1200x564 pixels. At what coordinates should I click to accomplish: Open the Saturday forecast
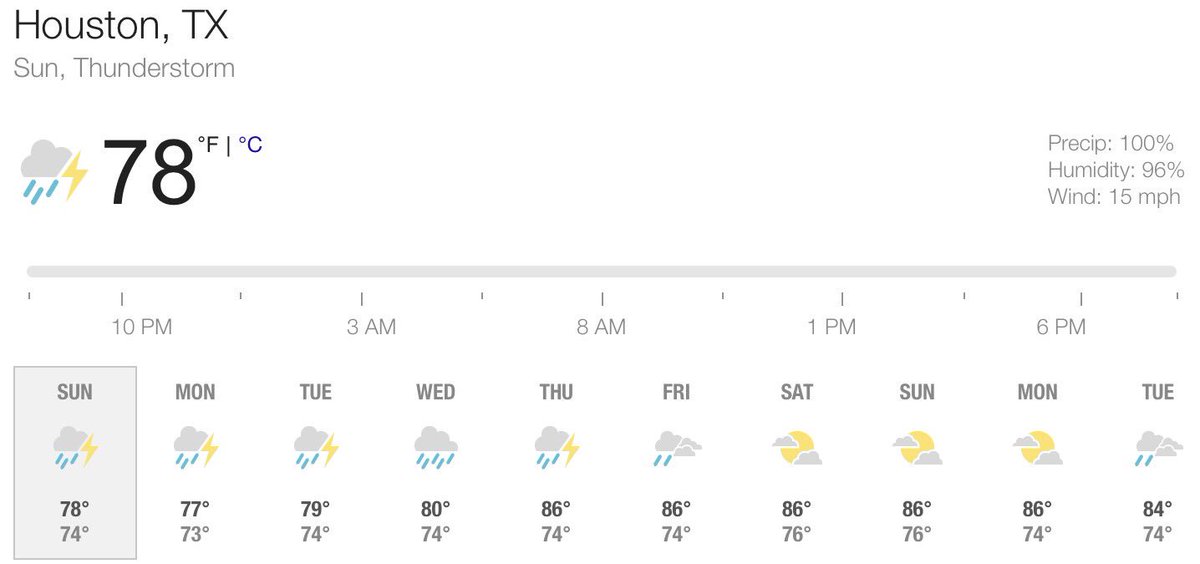pos(797,462)
